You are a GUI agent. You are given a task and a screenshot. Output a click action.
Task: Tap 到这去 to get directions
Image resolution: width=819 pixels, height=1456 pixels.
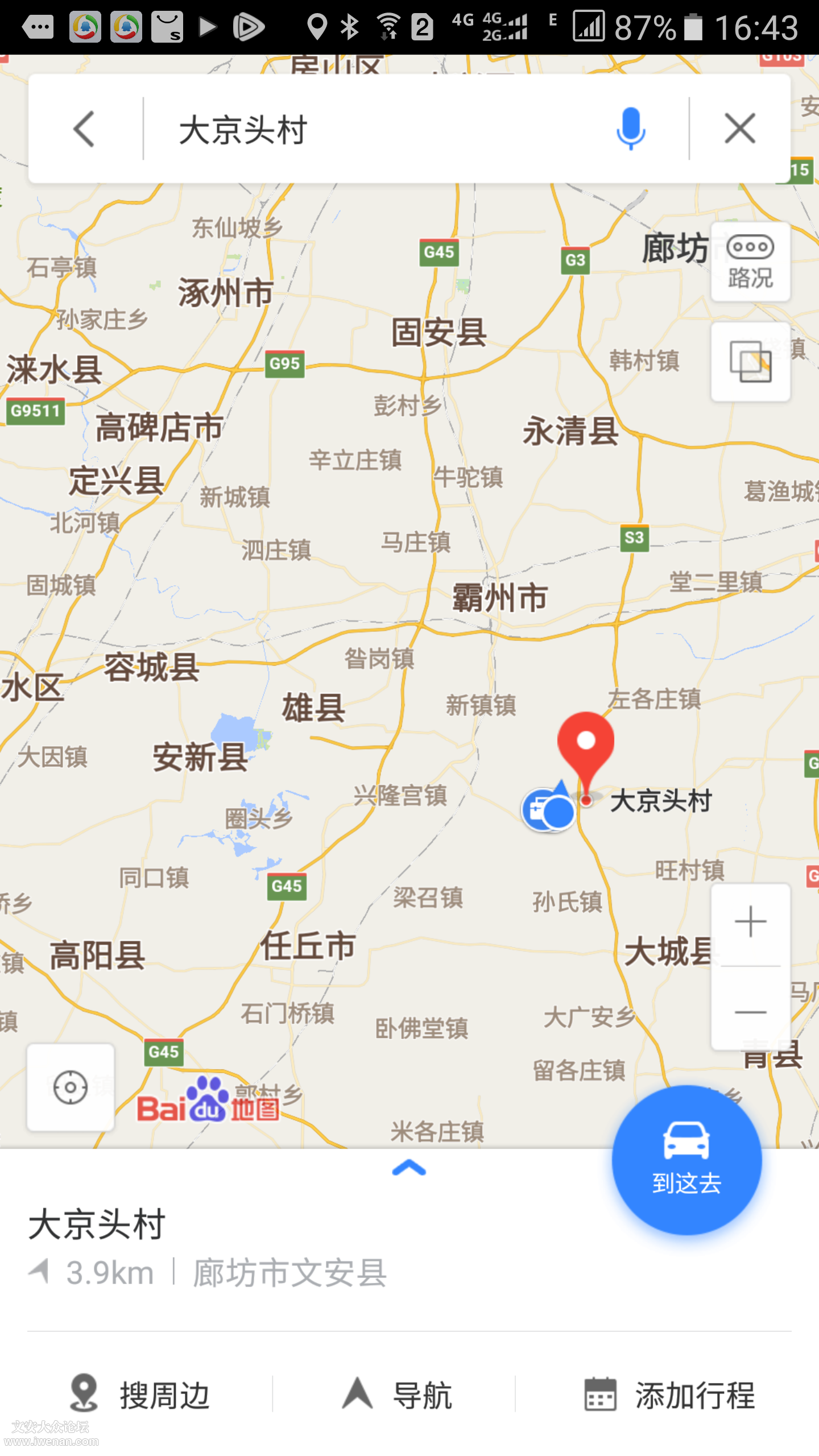(x=686, y=1160)
